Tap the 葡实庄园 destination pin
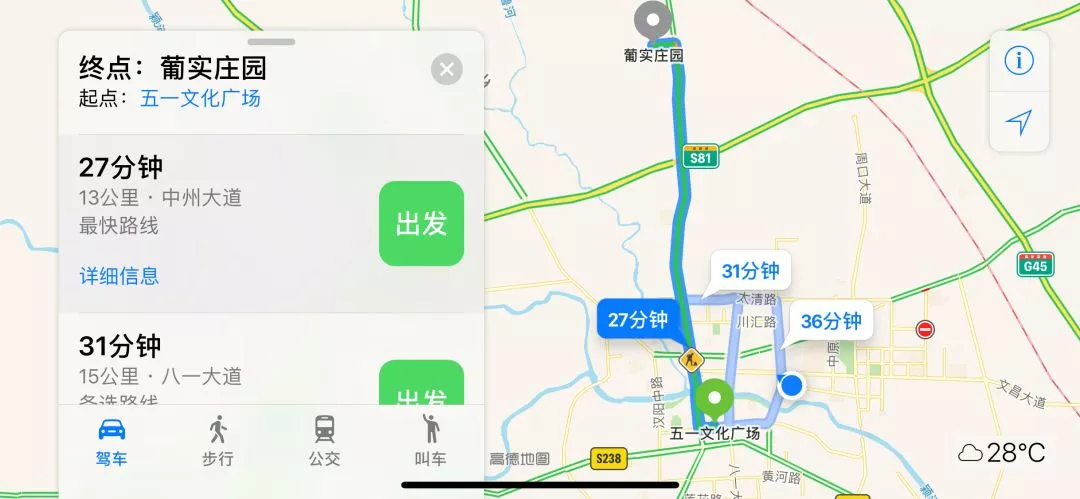 pos(653,21)
